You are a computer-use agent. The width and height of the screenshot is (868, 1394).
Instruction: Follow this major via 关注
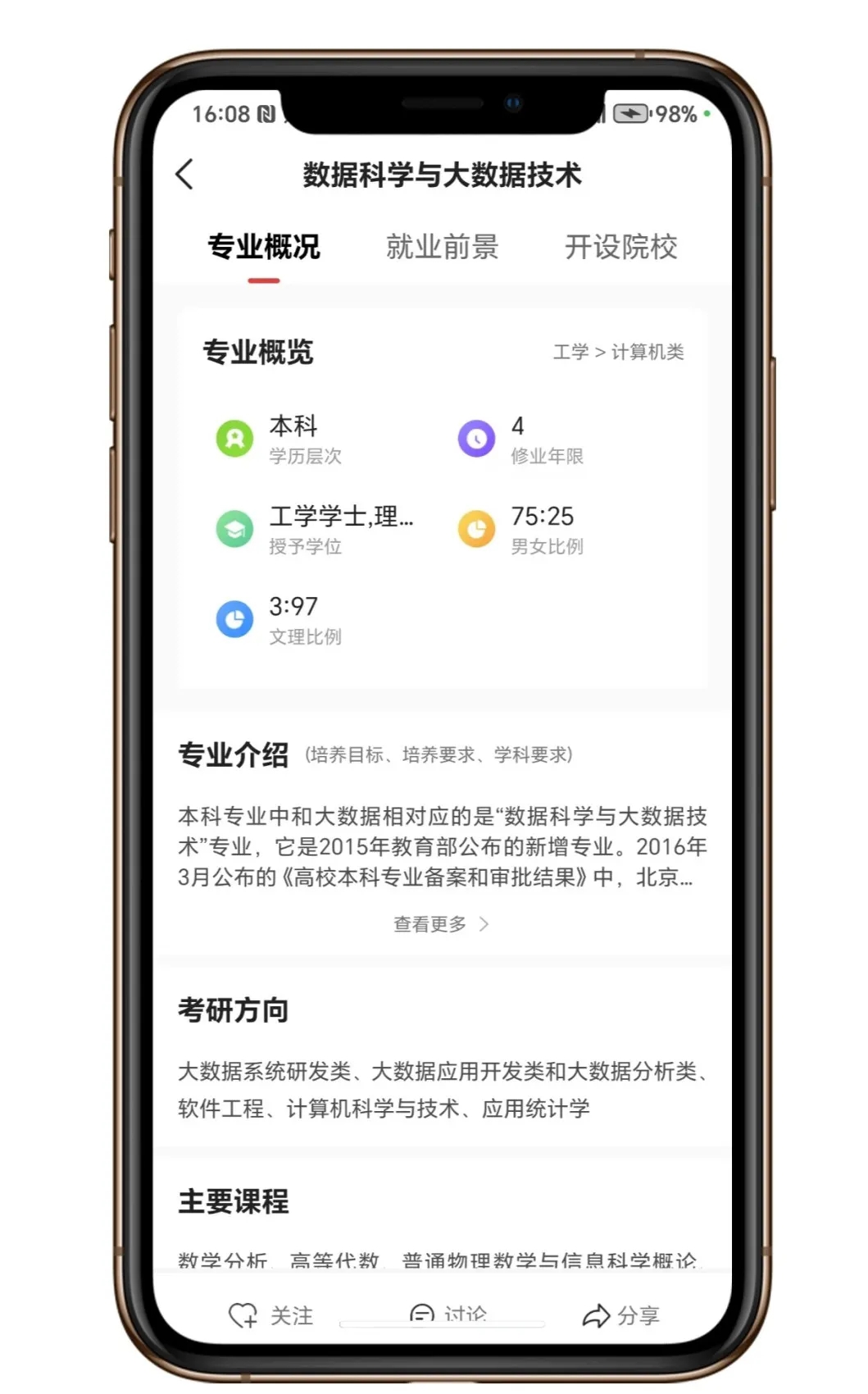(271, 1314)
